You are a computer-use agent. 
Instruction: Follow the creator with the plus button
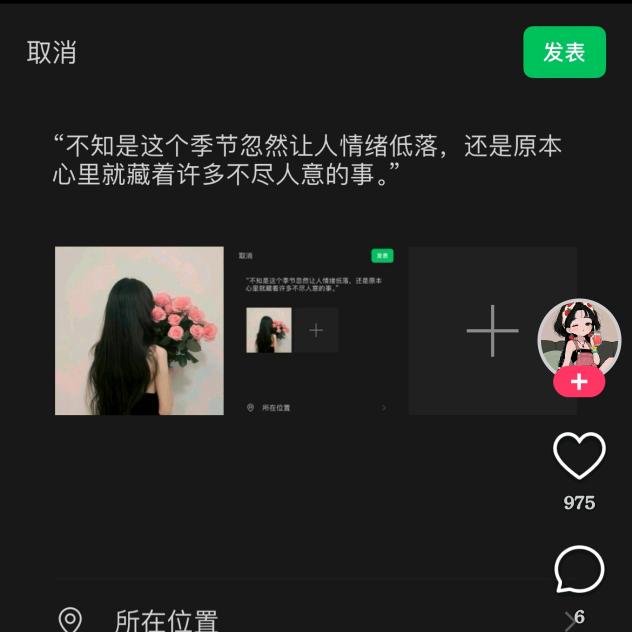point(579,382)
